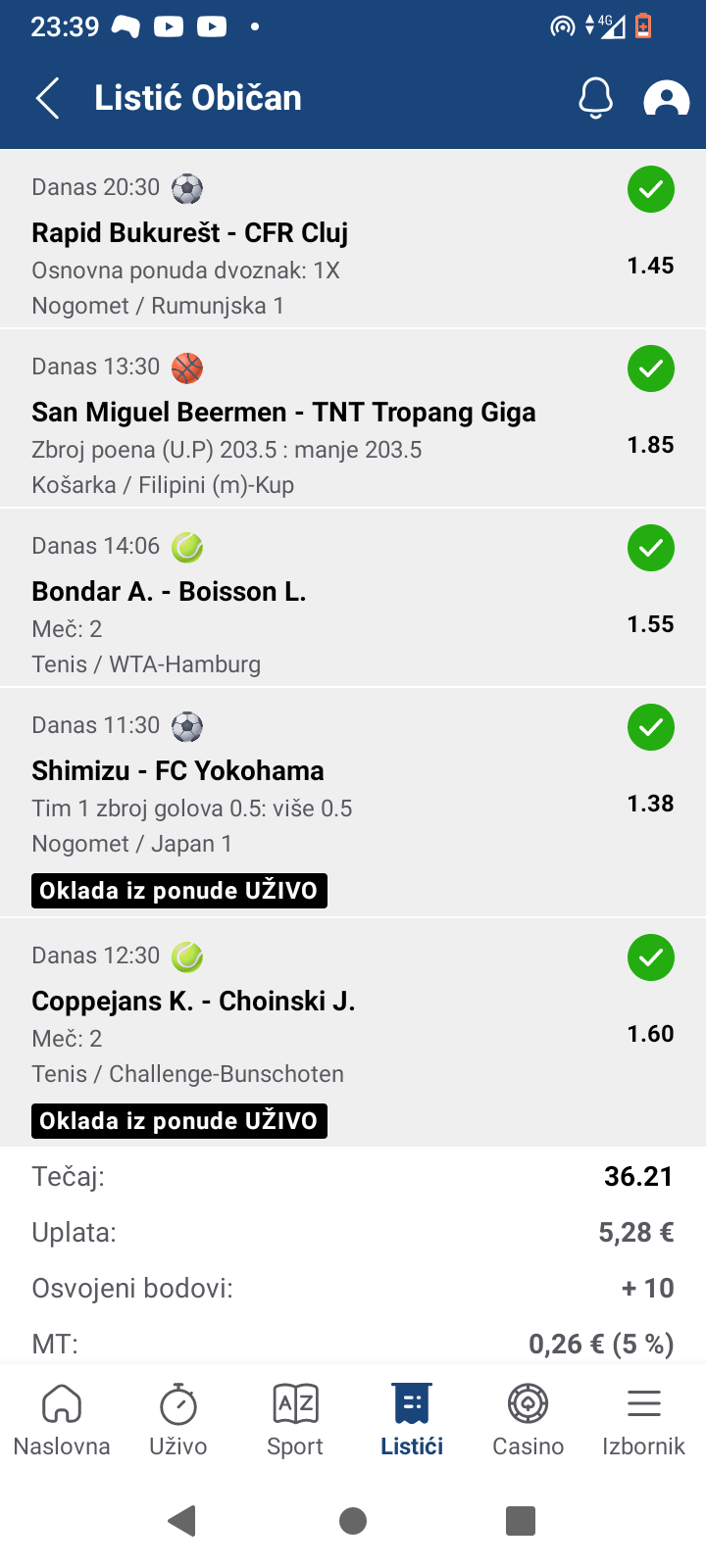Select the Listići tab
The image size is (706, 1568).
click(x=412, y=1419)
